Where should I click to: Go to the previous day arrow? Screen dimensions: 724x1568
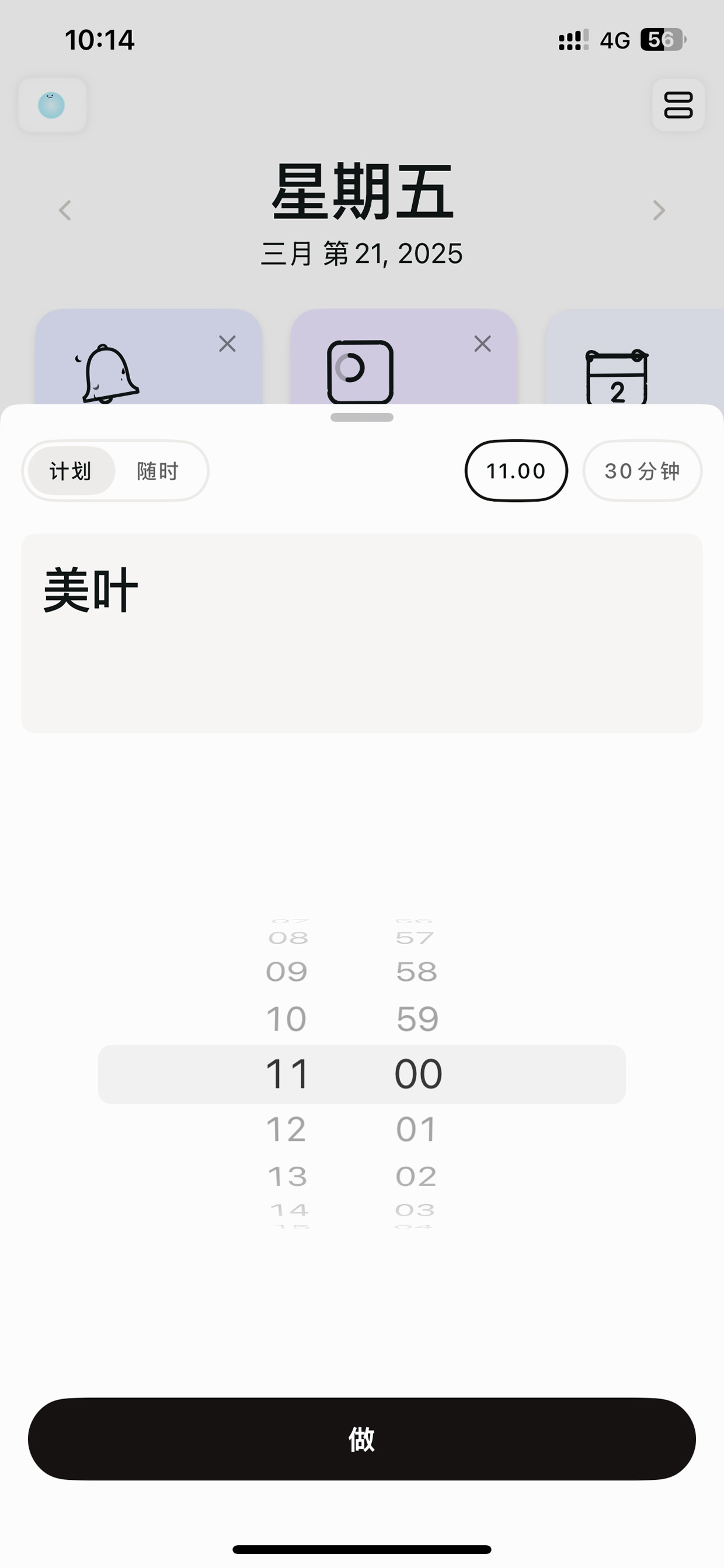65,210
